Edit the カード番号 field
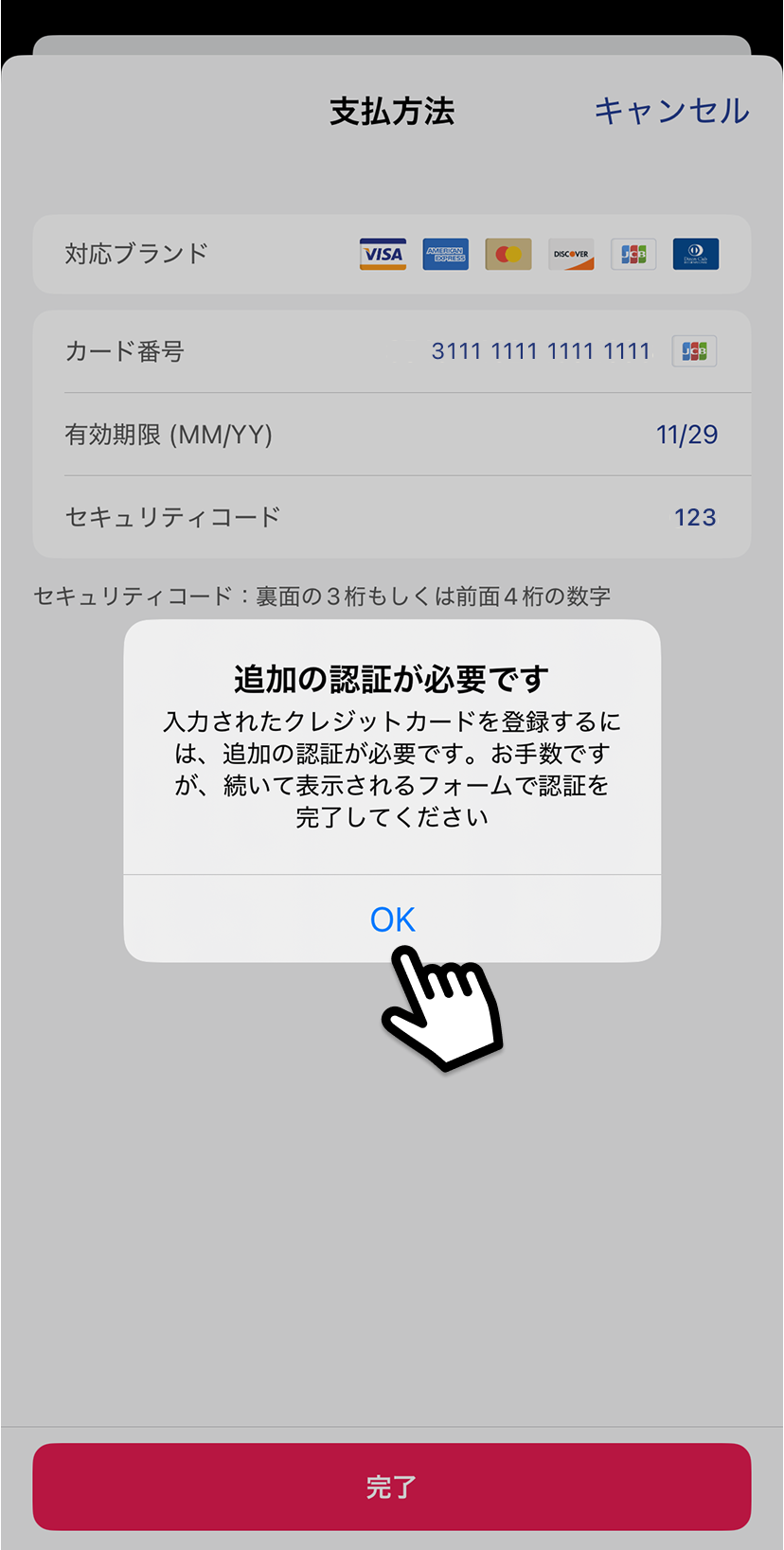 click(x=540, y=351)
